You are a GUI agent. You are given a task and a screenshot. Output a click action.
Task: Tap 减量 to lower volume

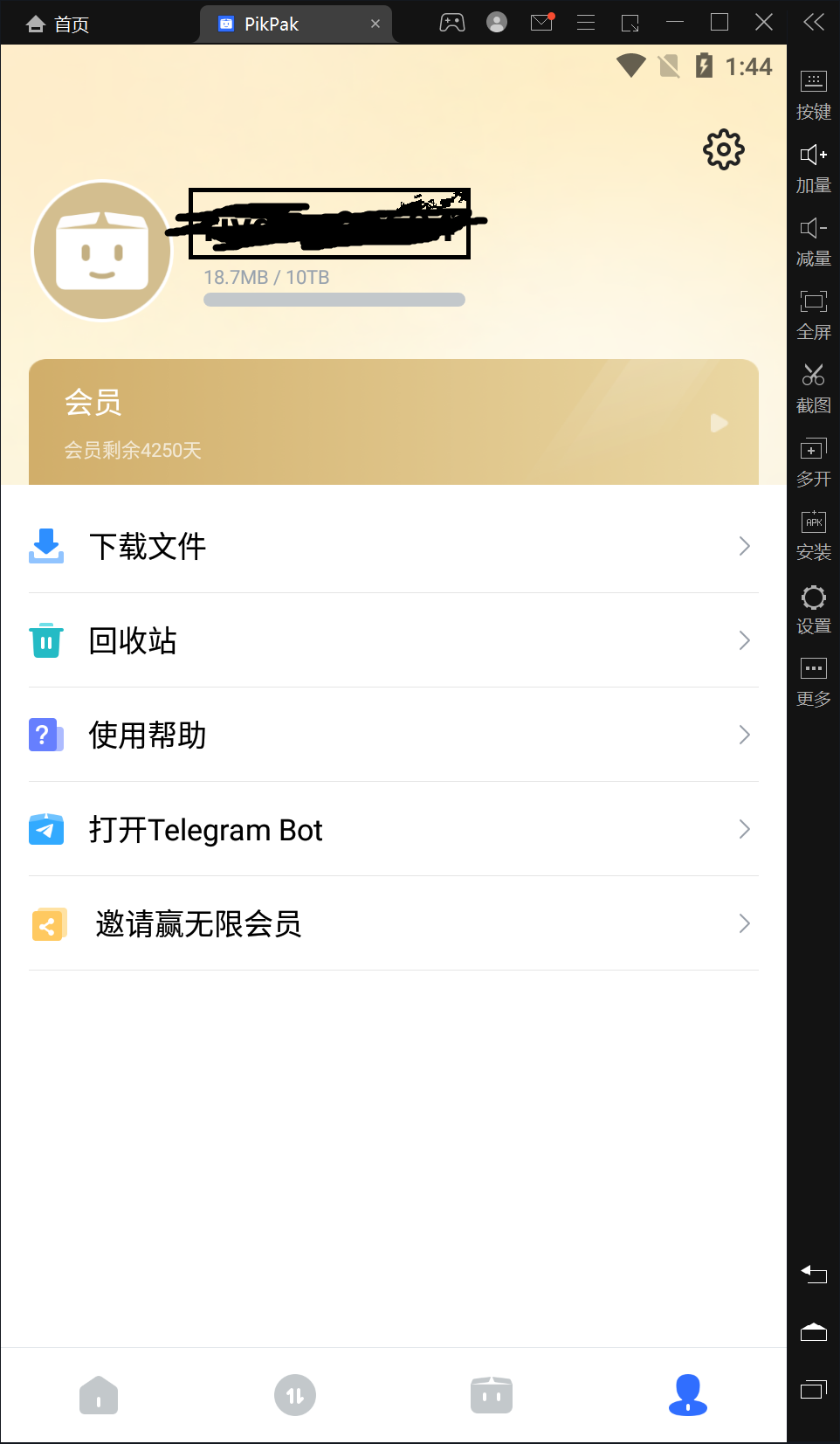tap(814, 241)
